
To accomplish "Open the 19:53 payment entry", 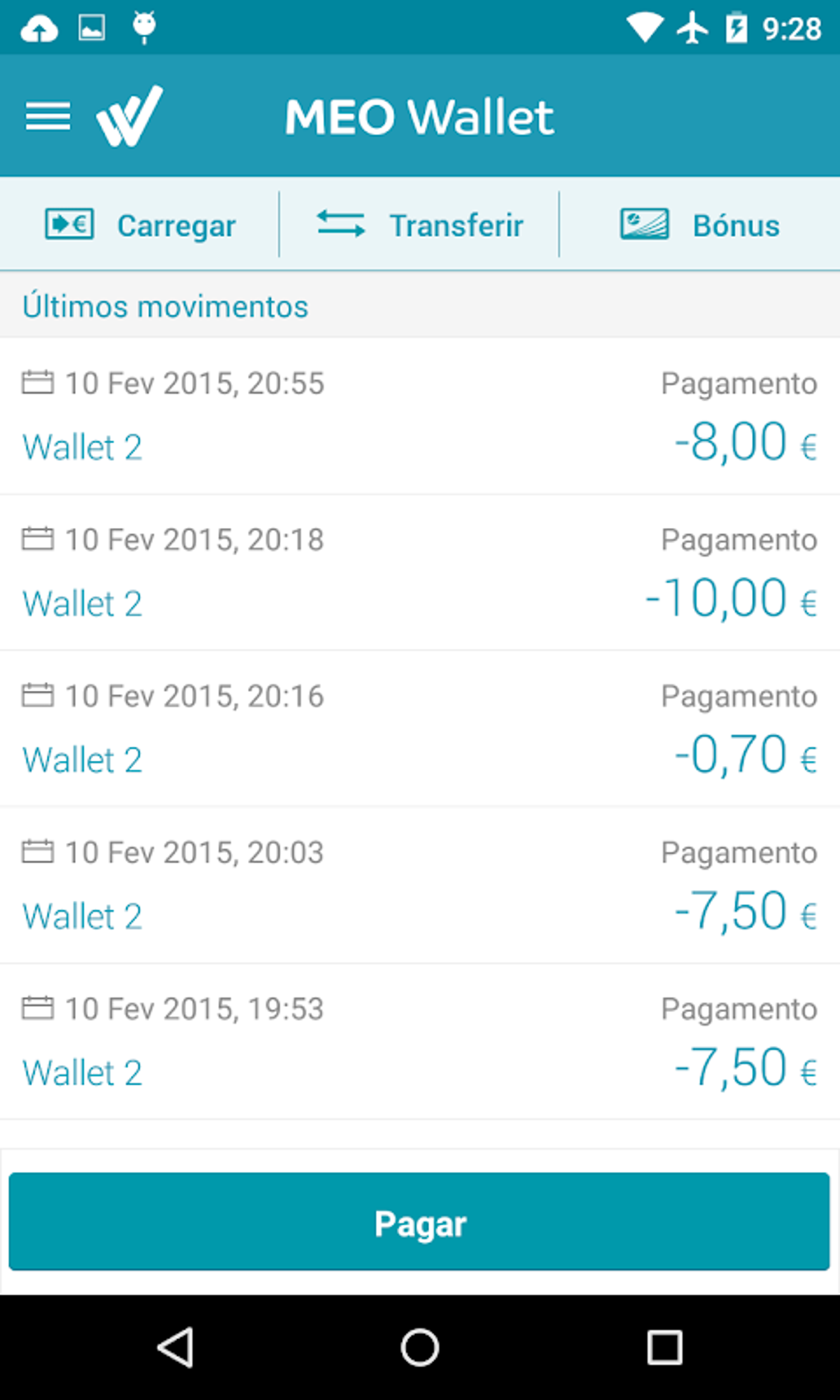I will tap(420, 1042).
